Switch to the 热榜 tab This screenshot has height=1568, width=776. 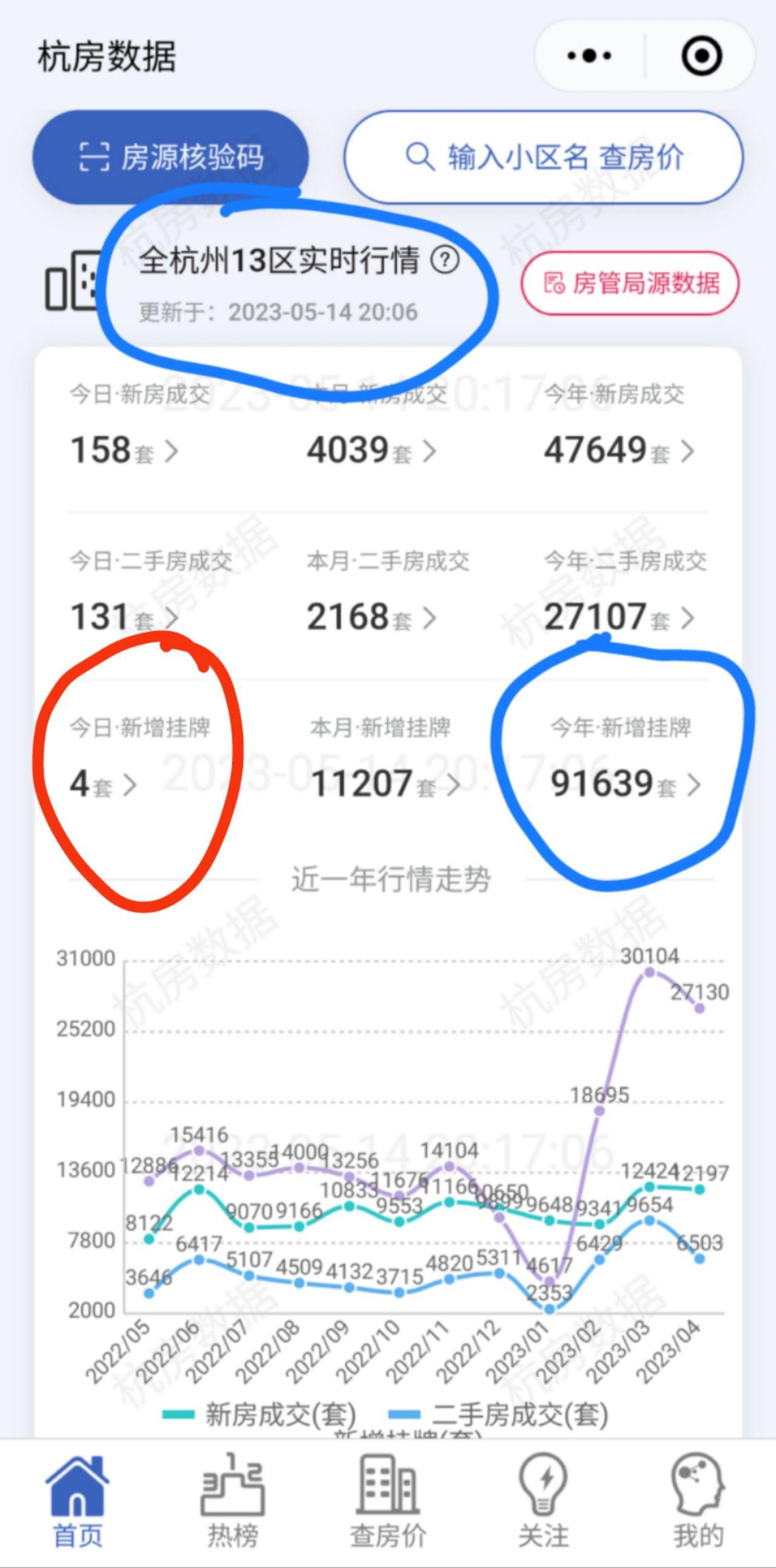tap(233, 1502)
